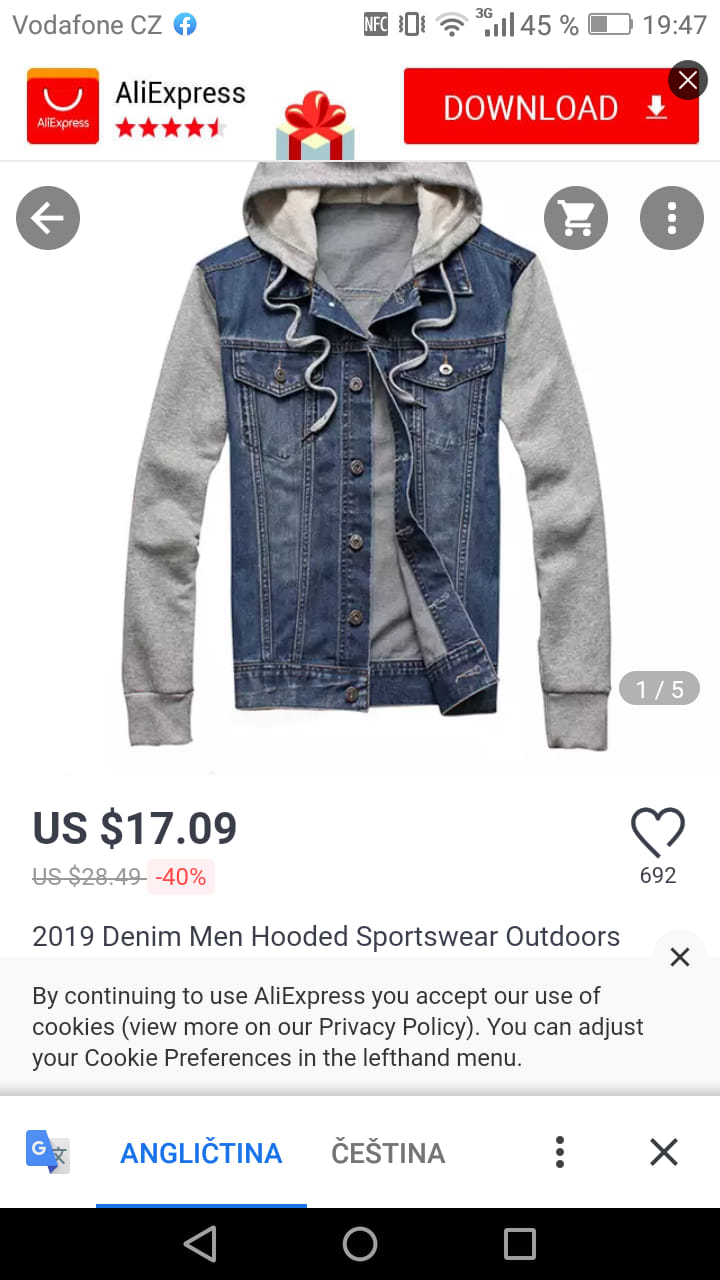720x1280 pixels.
Task: Open the product page overflow menu
Action: 671,218
